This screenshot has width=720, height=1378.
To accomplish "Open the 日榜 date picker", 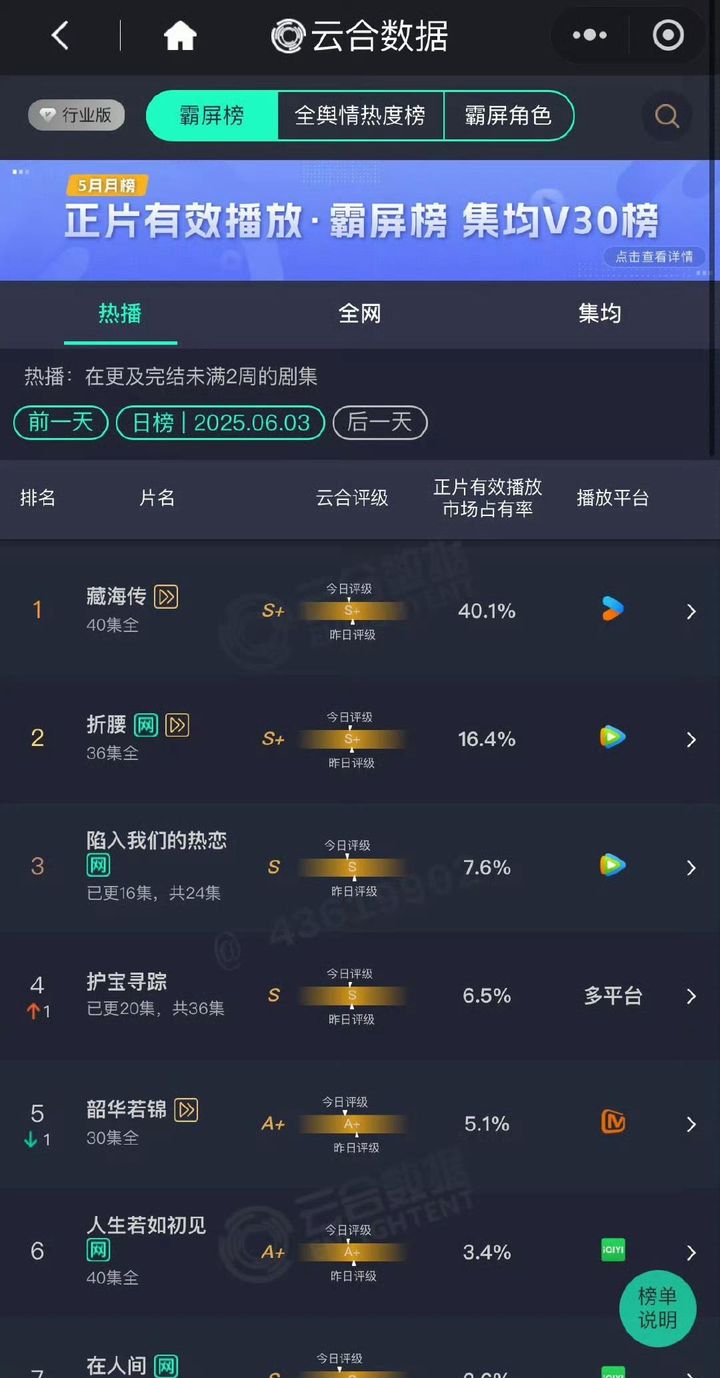I will click(220, 422).
